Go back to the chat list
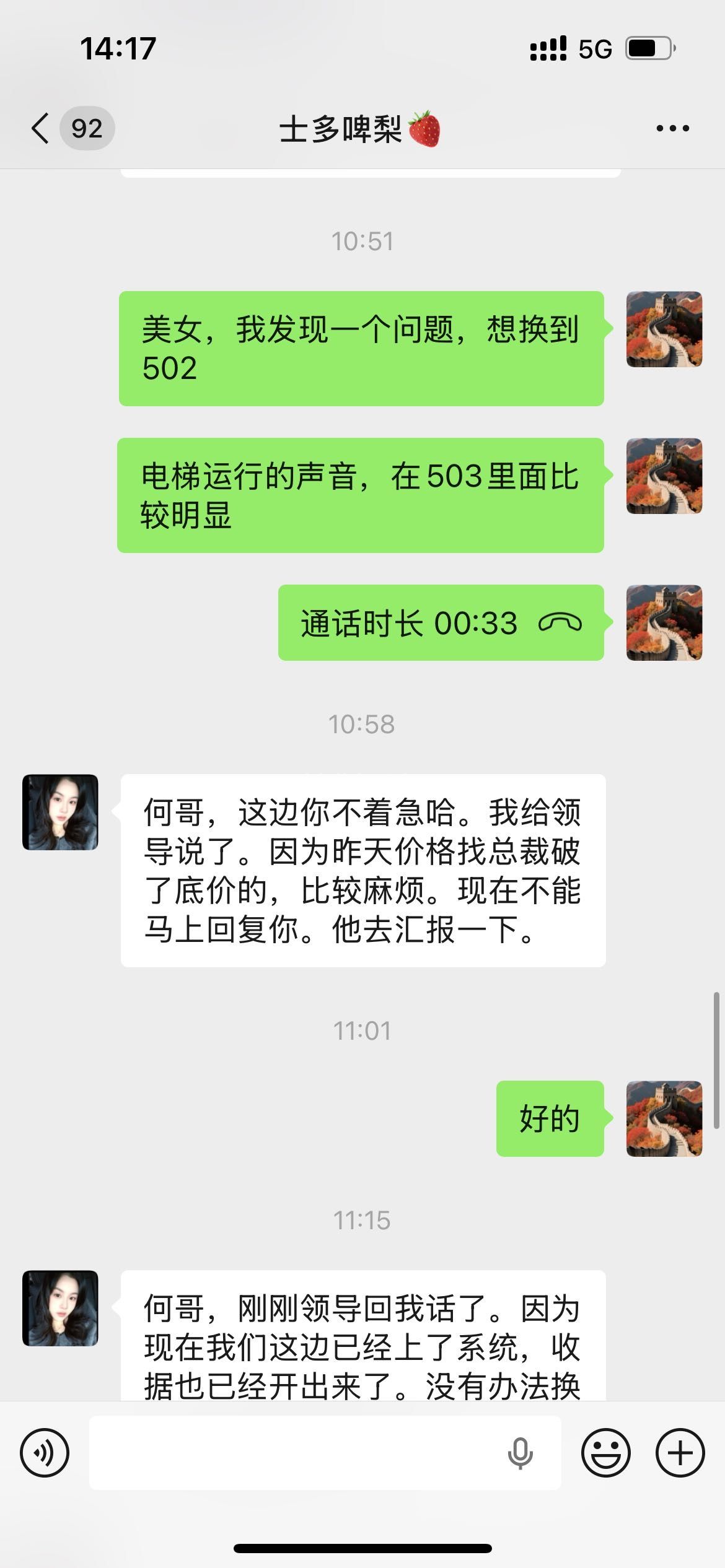Screen dimensions: 725x1568 [x=41, y=129]
